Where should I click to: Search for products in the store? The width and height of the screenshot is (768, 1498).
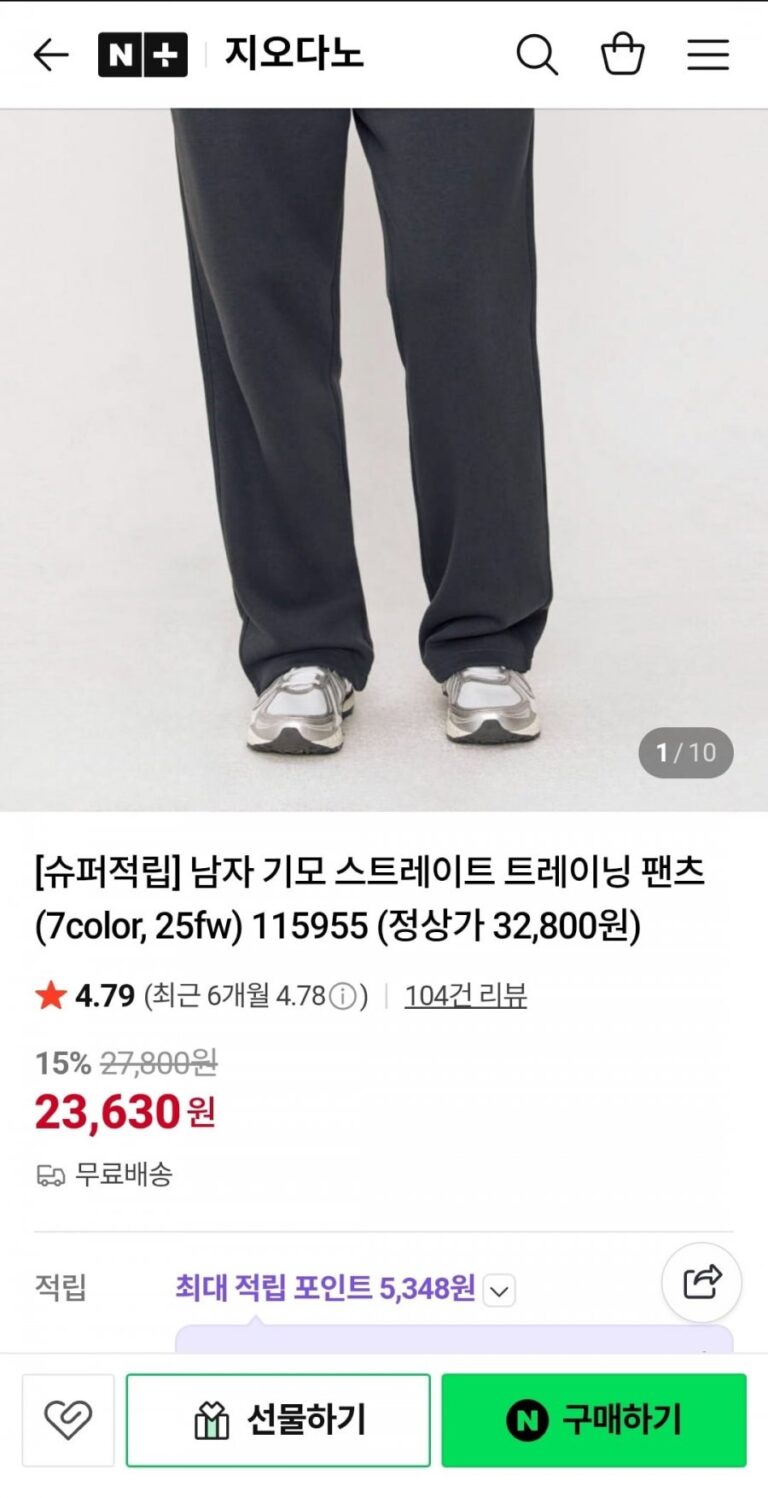click(537, 55)
